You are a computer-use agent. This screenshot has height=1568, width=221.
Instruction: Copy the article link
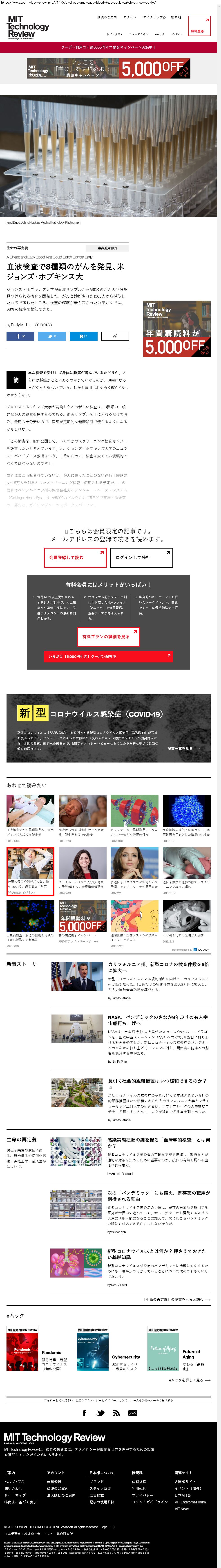pyautogui.click(x=114, y=335)
